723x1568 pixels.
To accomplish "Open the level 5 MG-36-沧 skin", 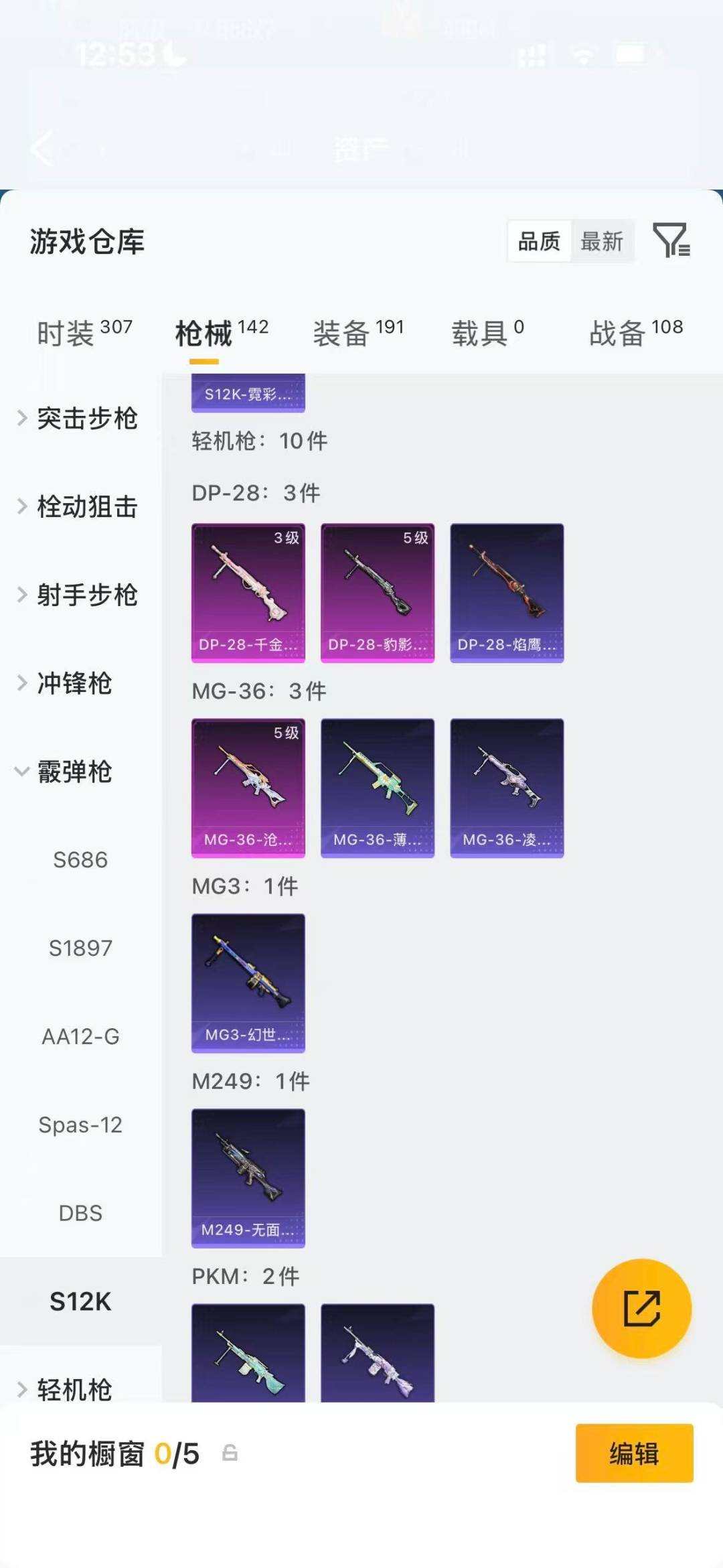I will [x=248, y=788].
